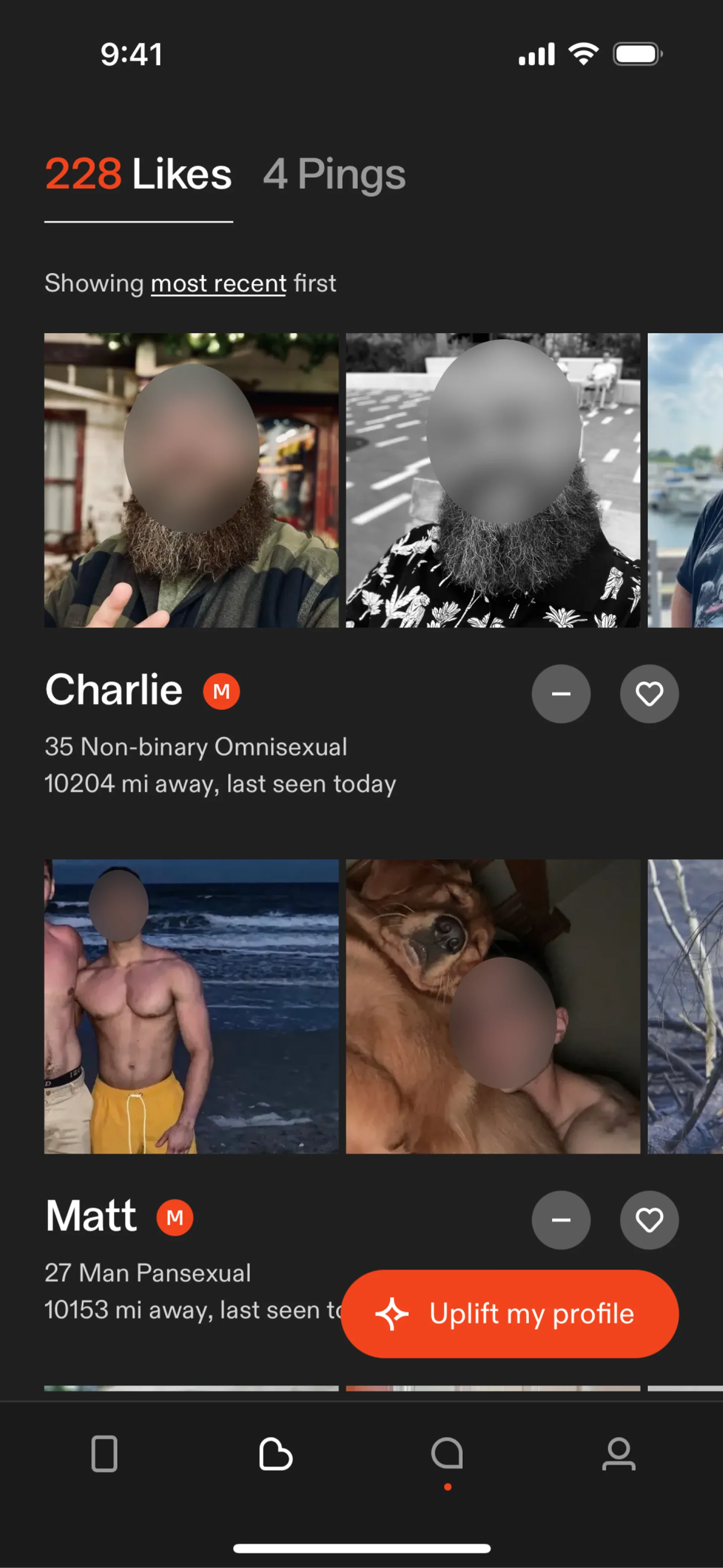
Task: Tap Uplift my profile
Action: coord(509,1313)
